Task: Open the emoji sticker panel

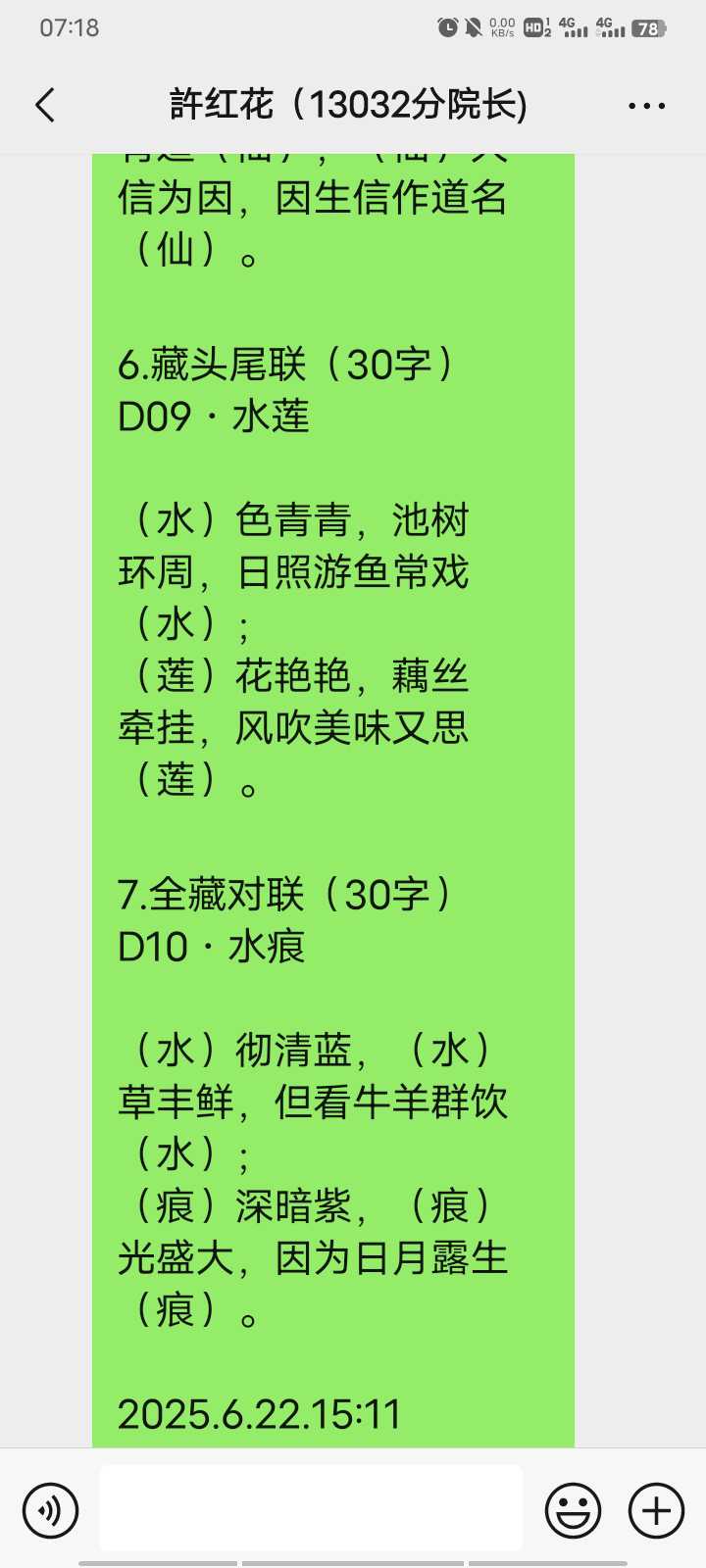Action: coord(573,1509)
